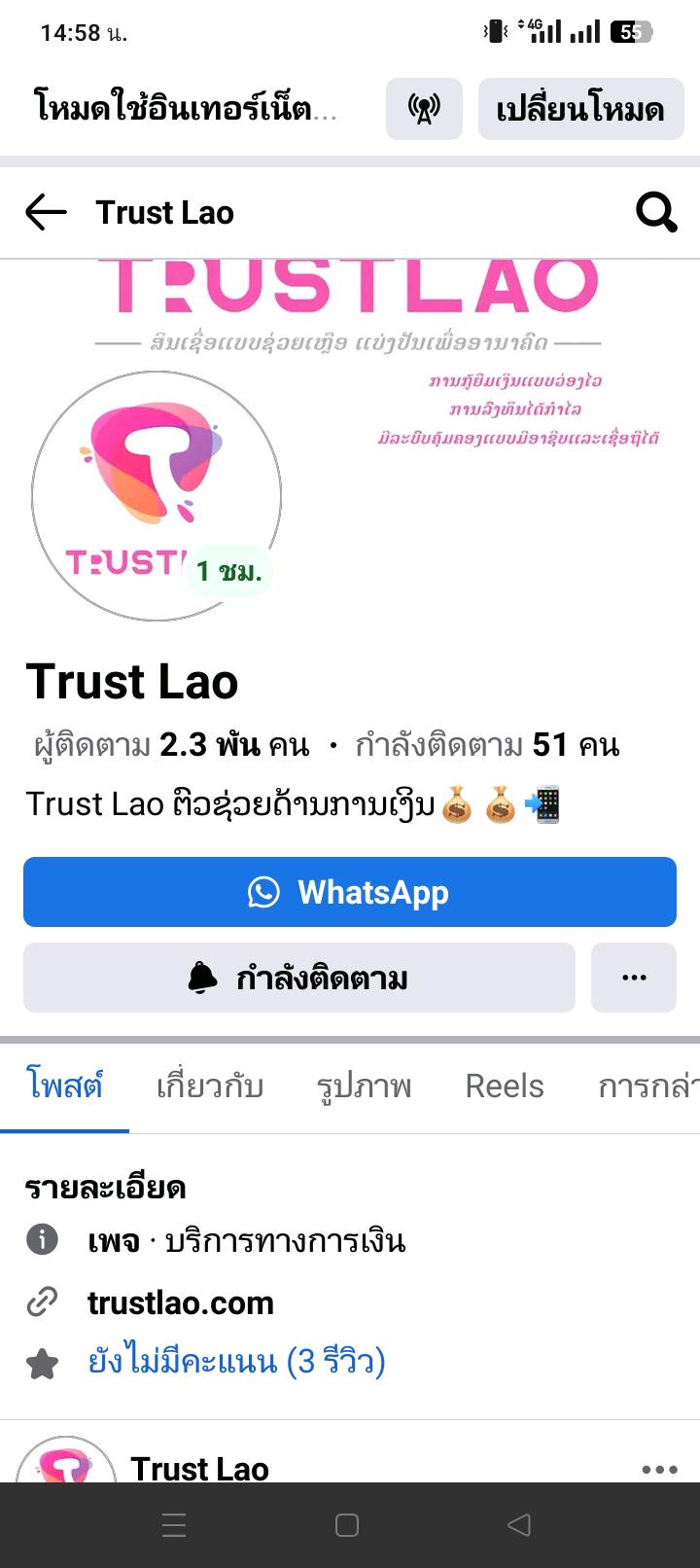Screen dimensions: 700x1568
Task: Open Trust Lao profile picture
Action: pyautogui.click(x=156, y=494)
